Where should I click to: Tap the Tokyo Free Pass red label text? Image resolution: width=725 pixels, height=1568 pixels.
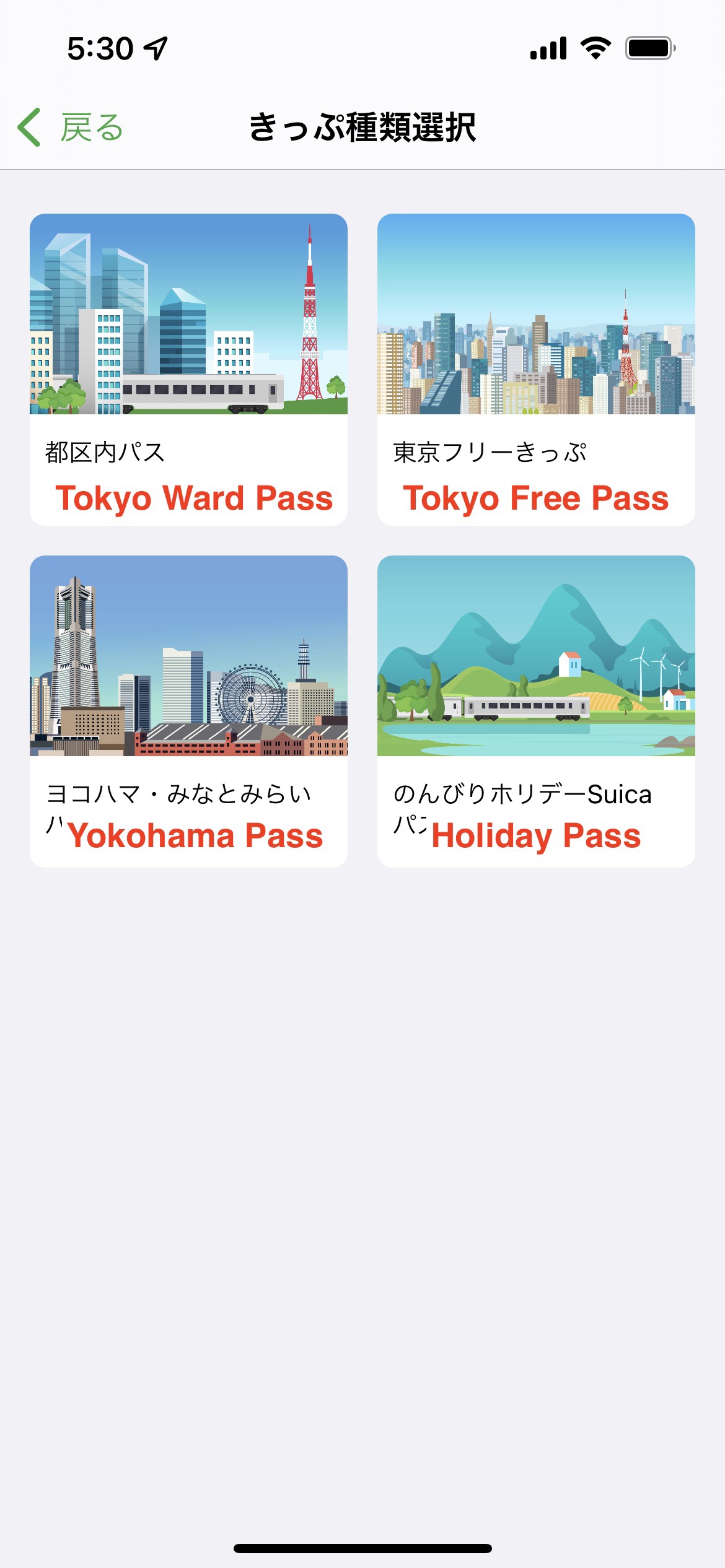535,498
